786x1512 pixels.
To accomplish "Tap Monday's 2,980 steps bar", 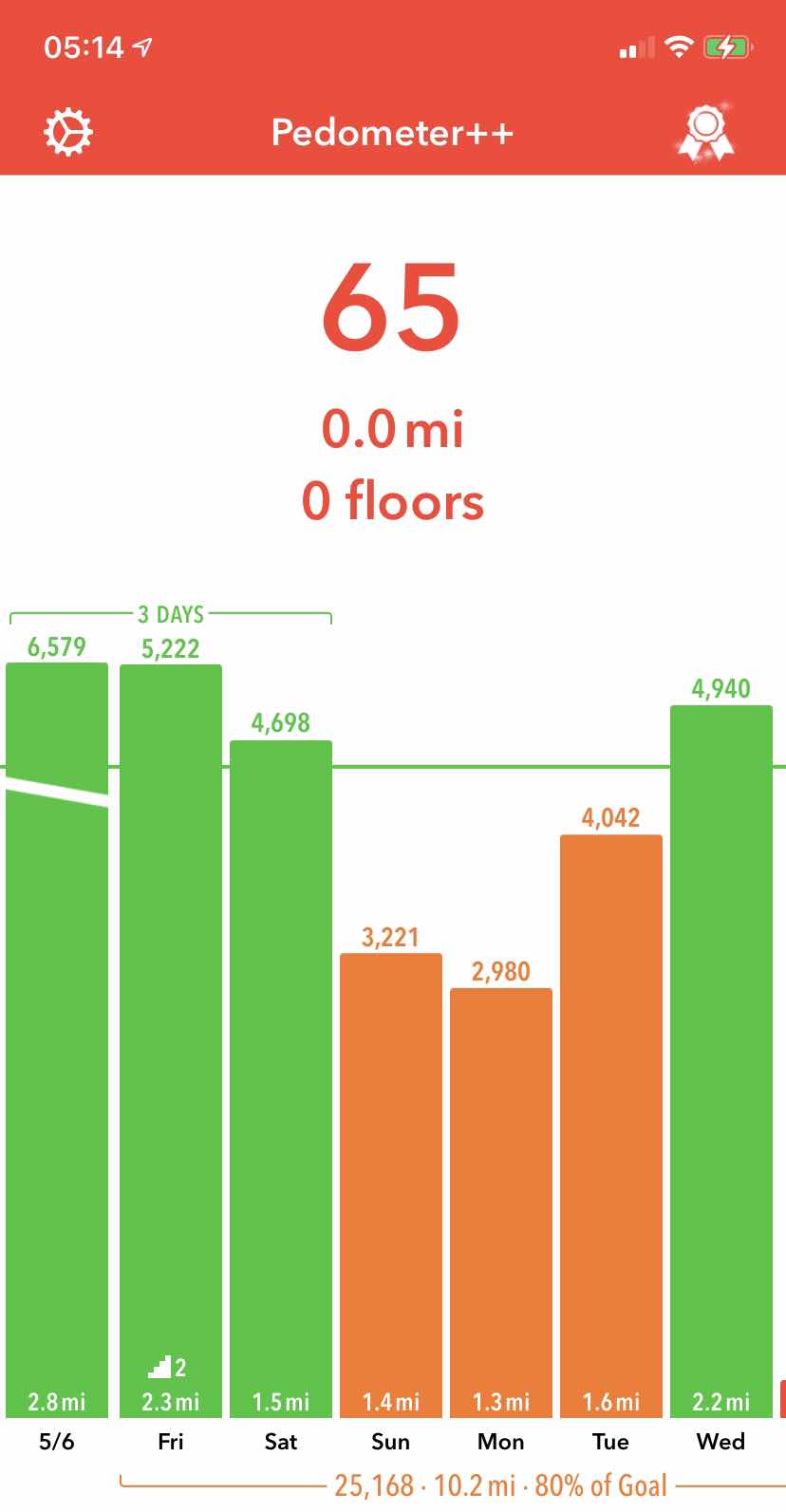I will point(501,1203).
